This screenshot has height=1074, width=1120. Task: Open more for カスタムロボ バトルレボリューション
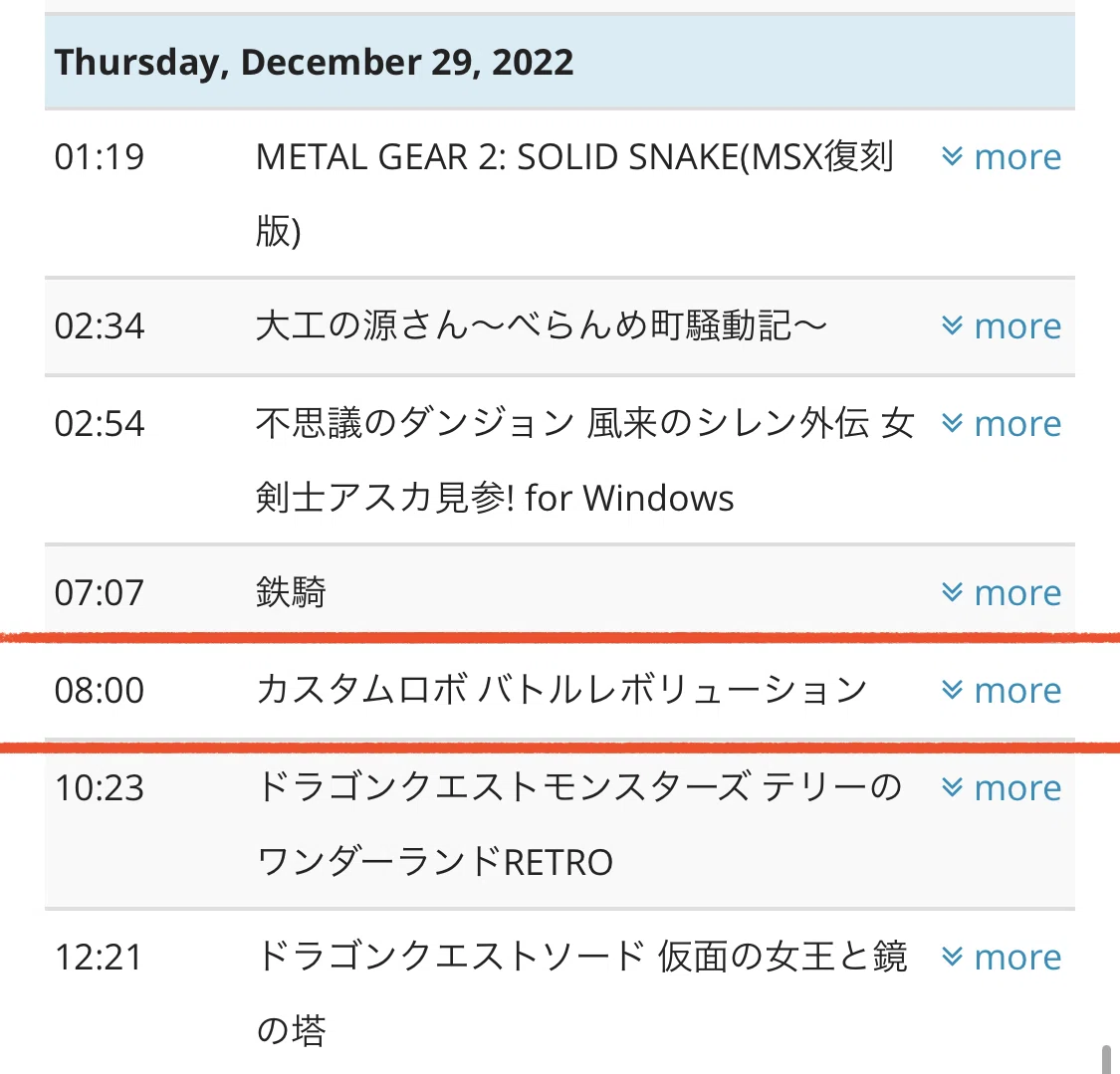[x=1002, y=691]
